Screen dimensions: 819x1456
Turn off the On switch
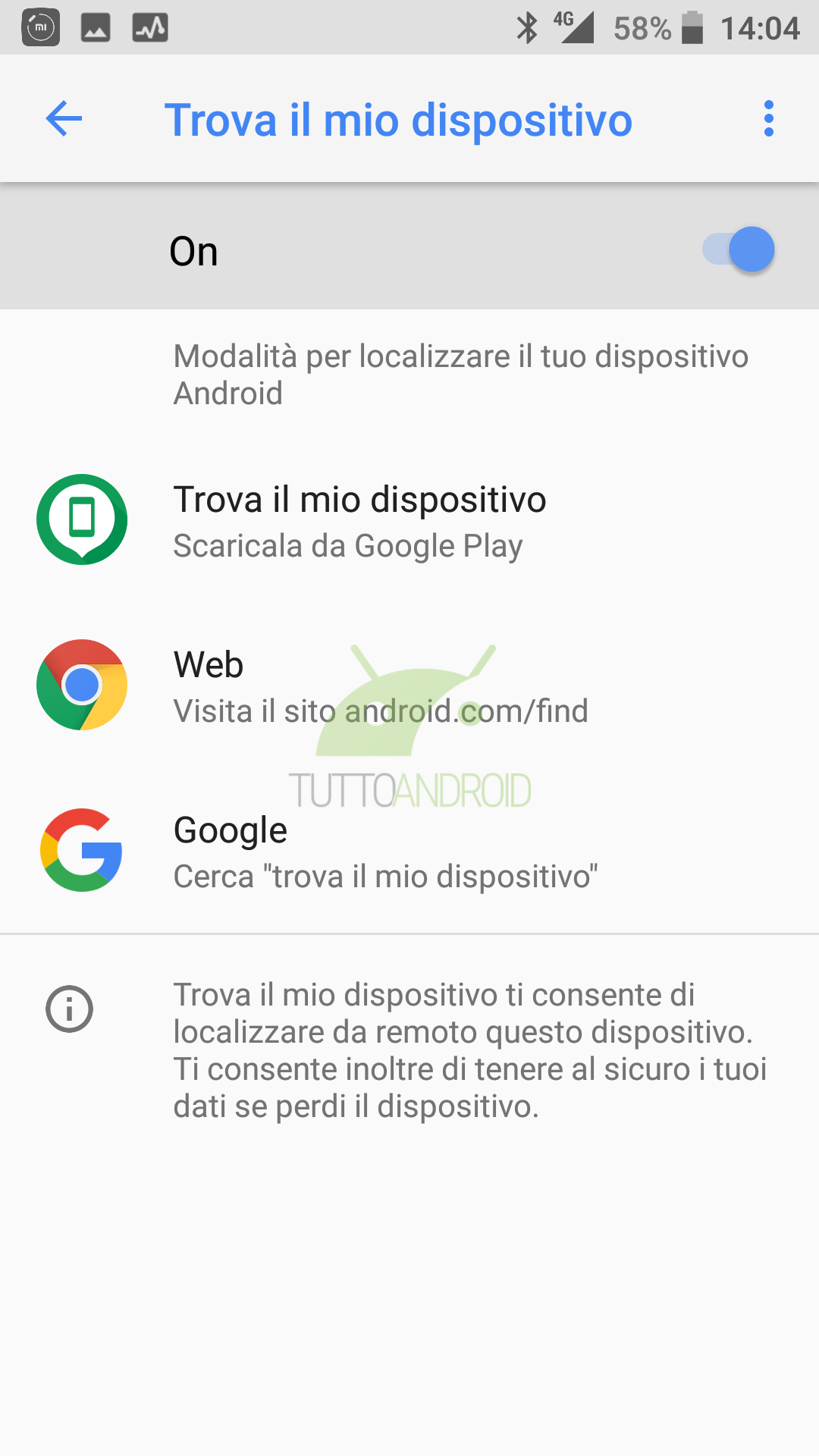click(738, 249)
